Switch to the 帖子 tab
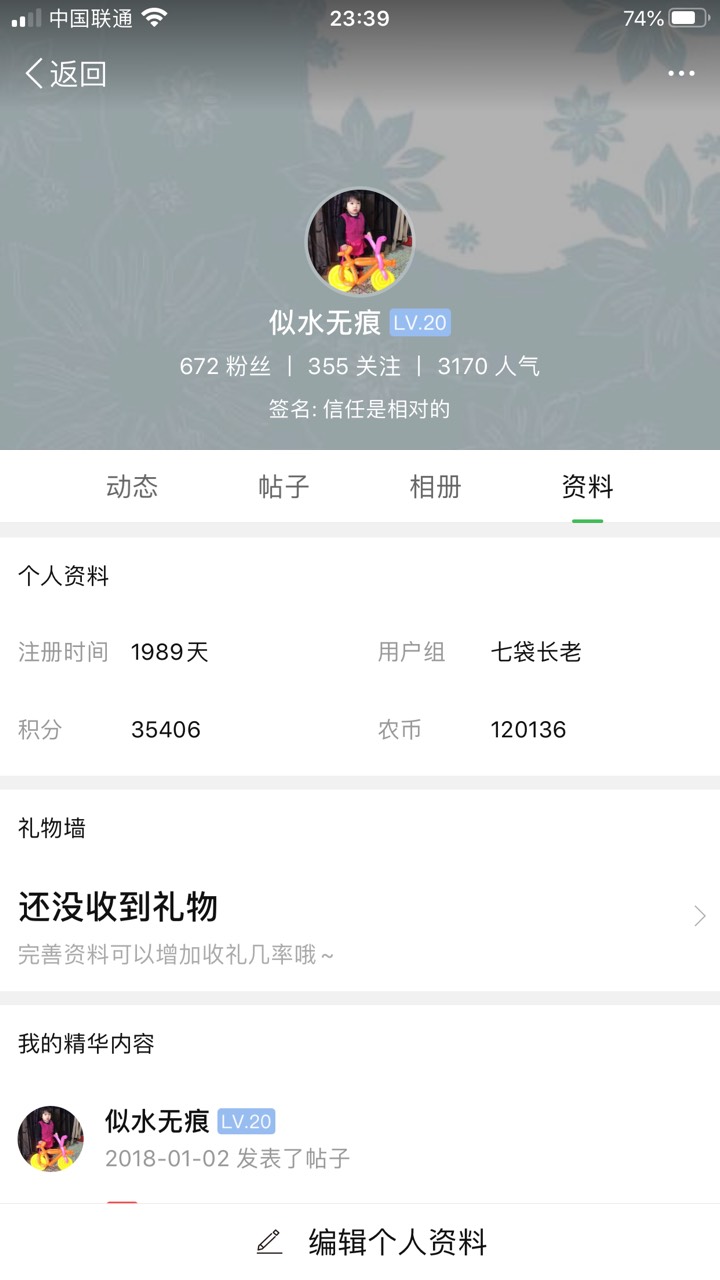This screenshot has height=1280, width=720. coord(284,487)
